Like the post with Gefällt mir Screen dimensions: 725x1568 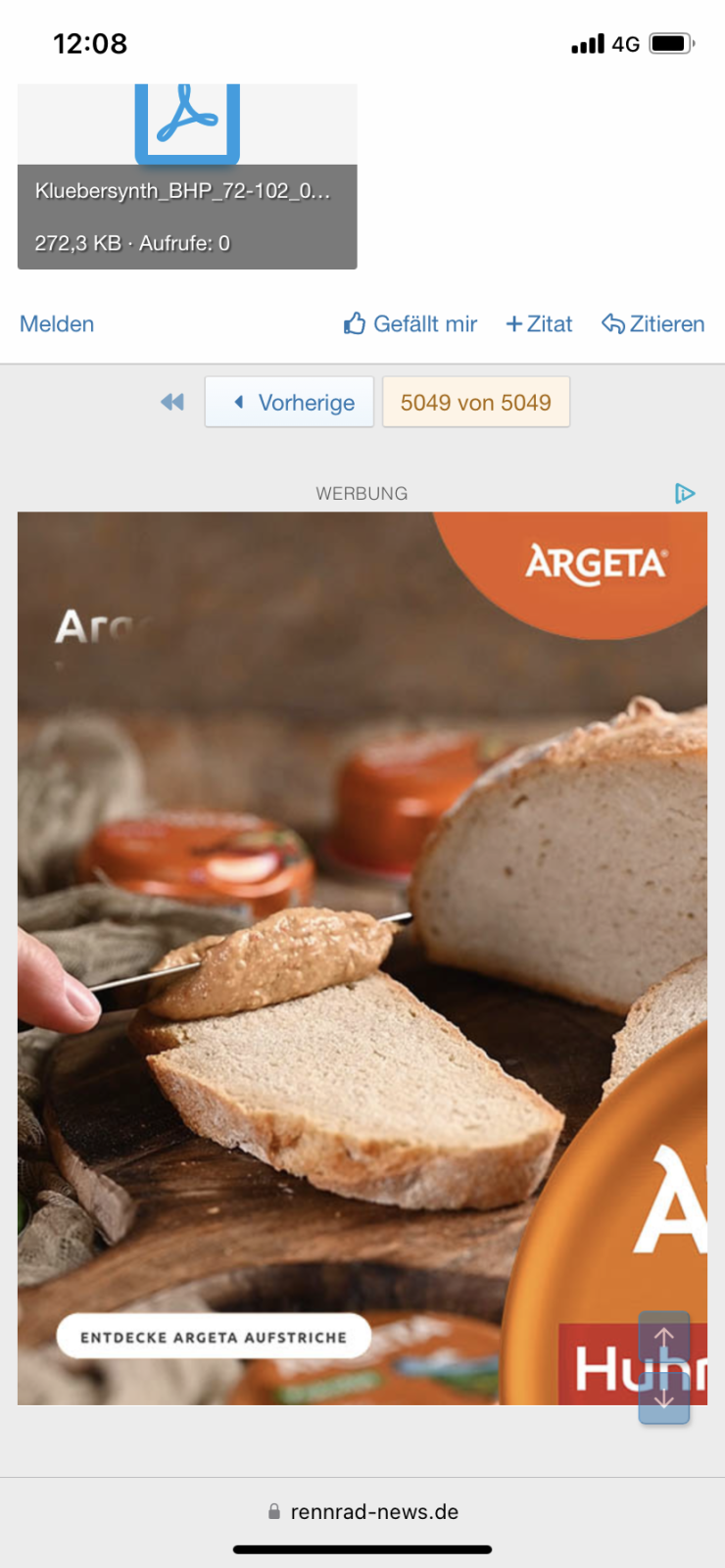click(411, 324)
